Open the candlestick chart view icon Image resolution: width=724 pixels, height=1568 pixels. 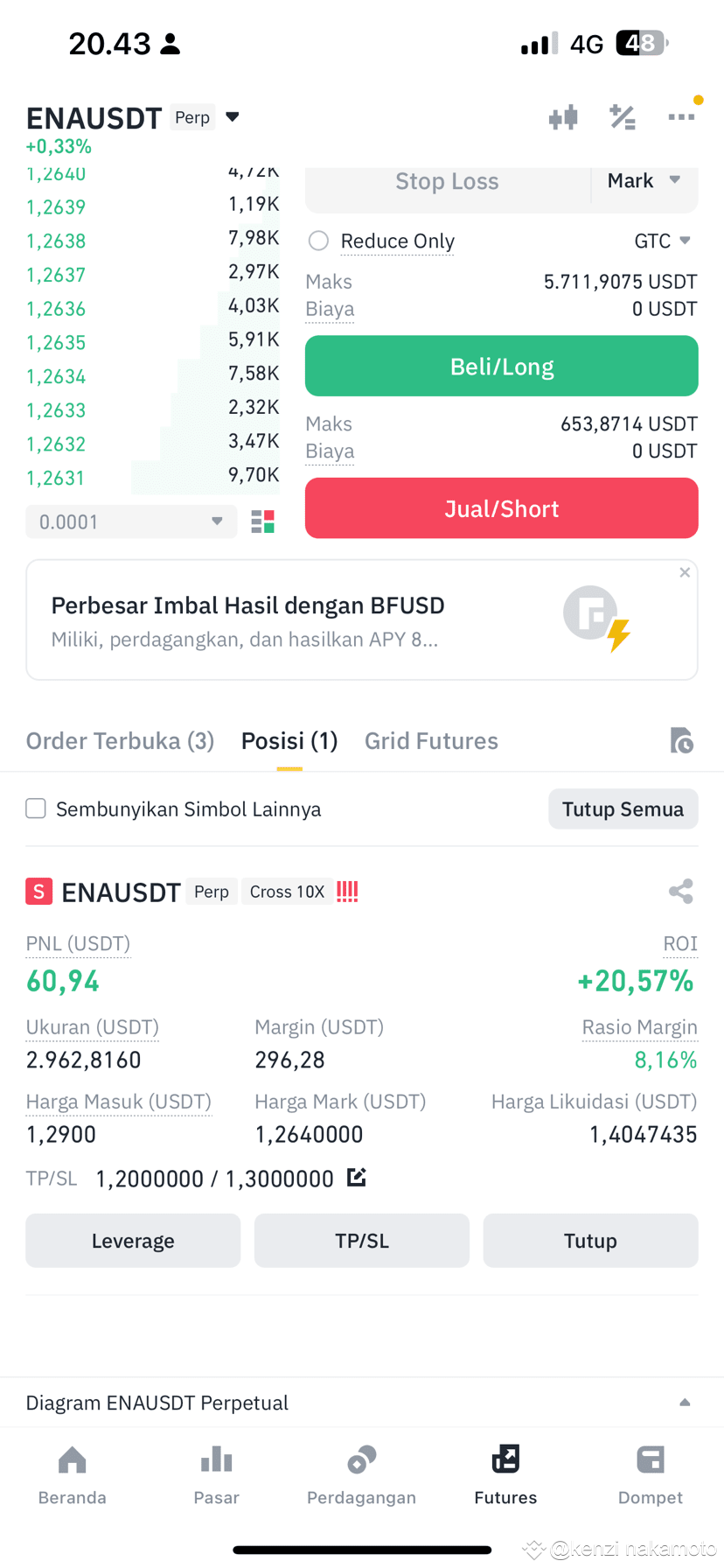(563, 116)
